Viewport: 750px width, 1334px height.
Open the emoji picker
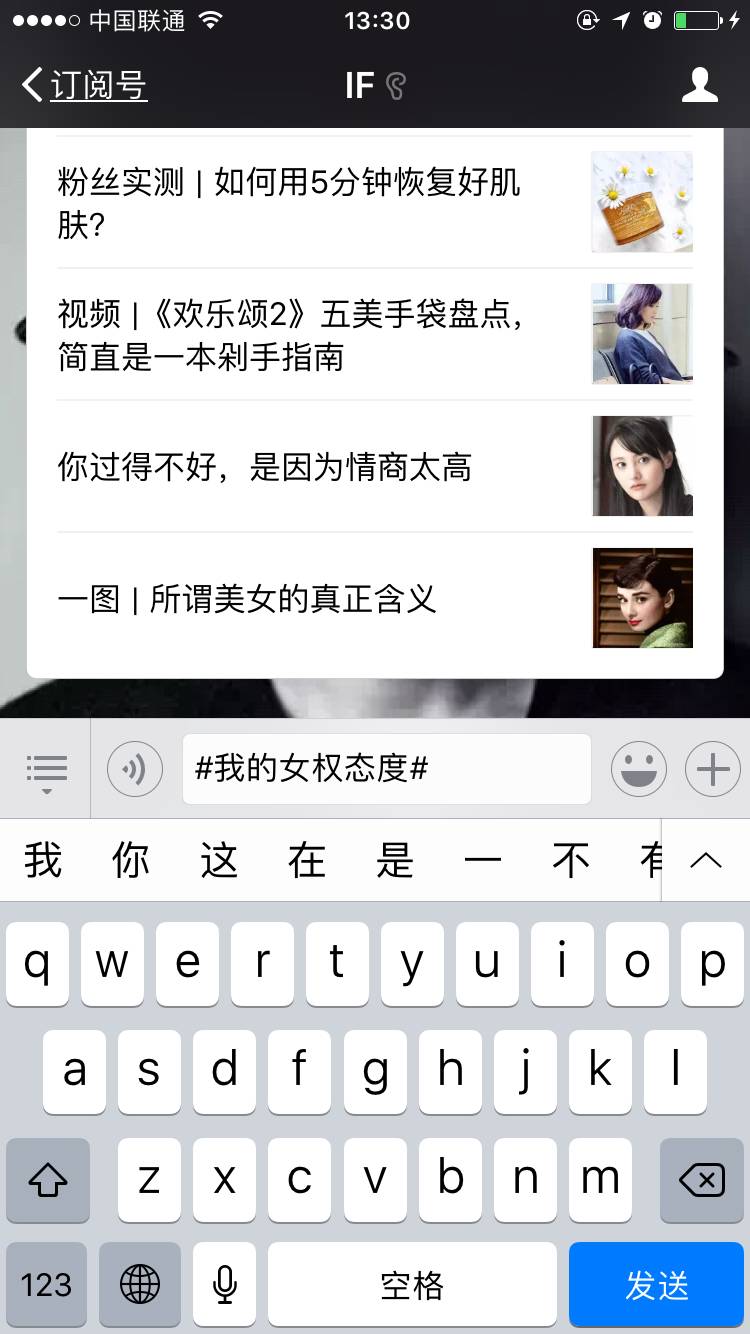pos(639,770)
